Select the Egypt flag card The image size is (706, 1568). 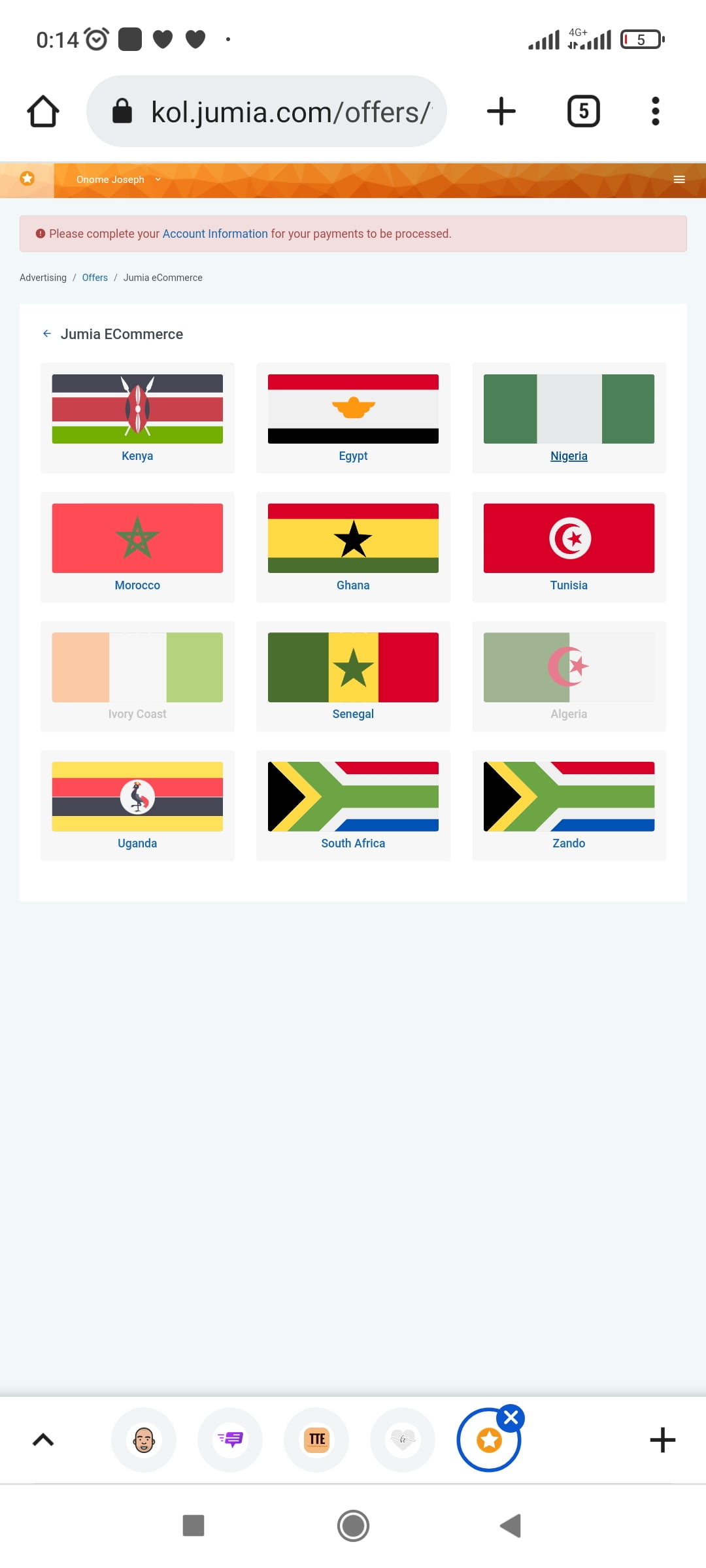353,417
